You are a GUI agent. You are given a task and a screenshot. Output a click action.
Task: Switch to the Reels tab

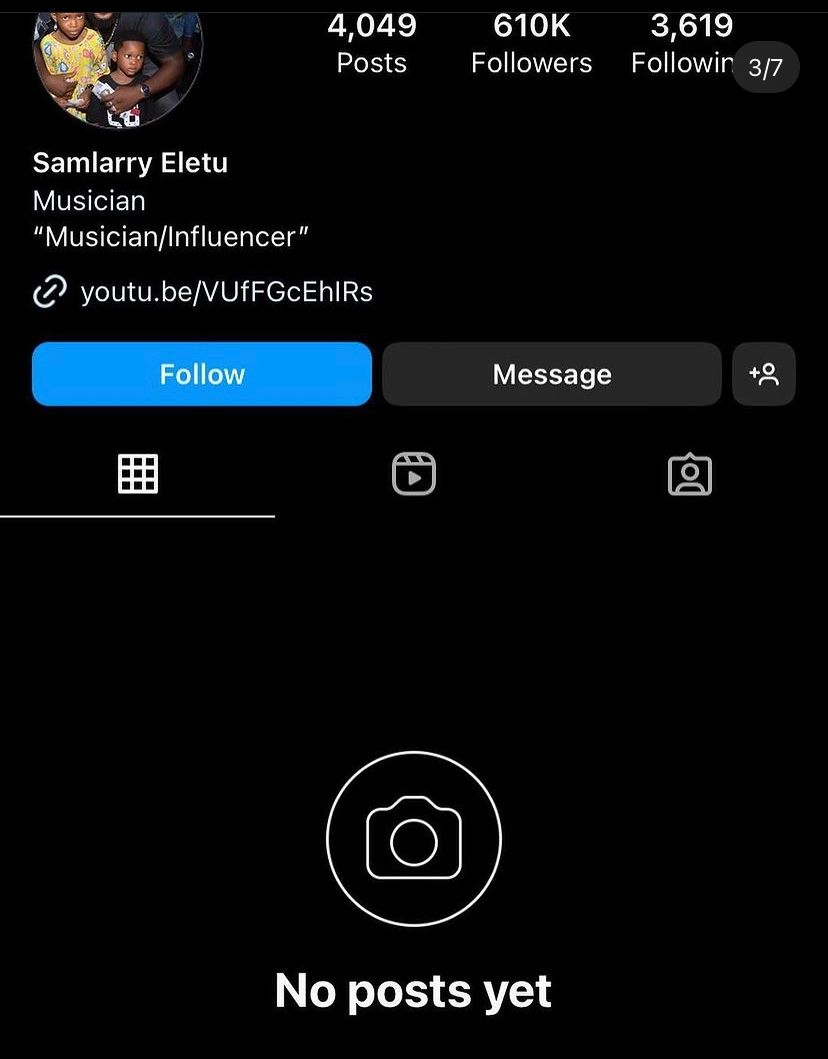coord(413,474)
